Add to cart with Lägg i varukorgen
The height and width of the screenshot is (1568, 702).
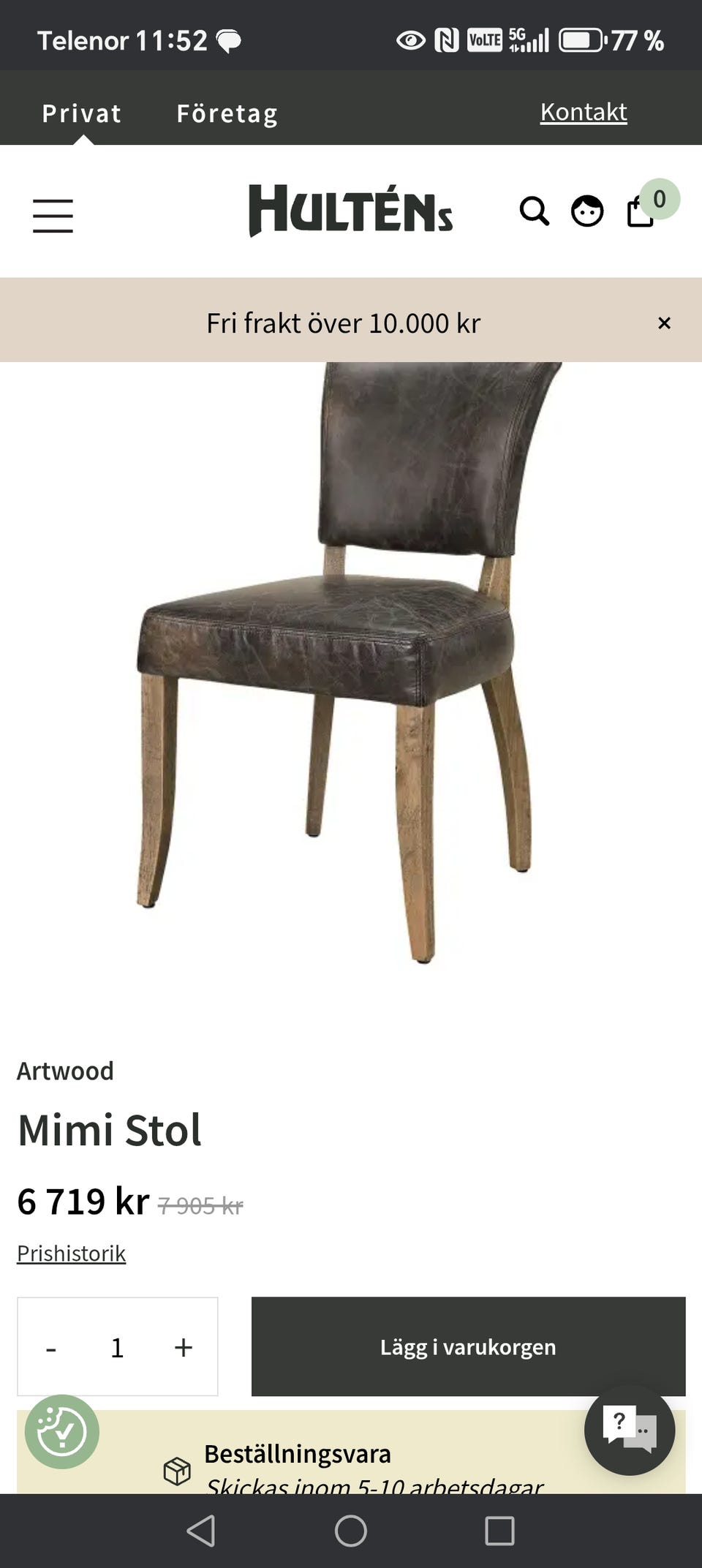468,1346
